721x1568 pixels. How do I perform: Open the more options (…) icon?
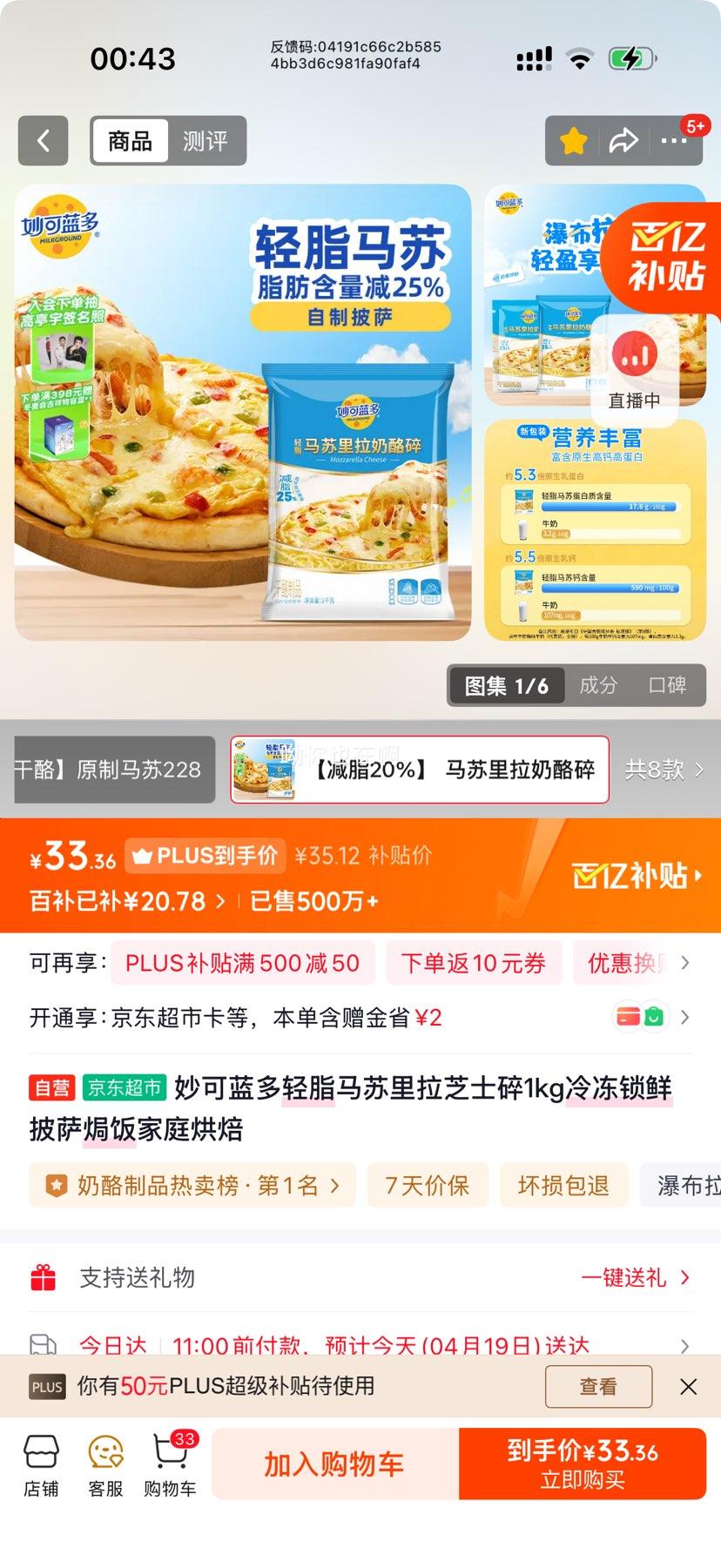pyautogui.click(x=676, y=140)
